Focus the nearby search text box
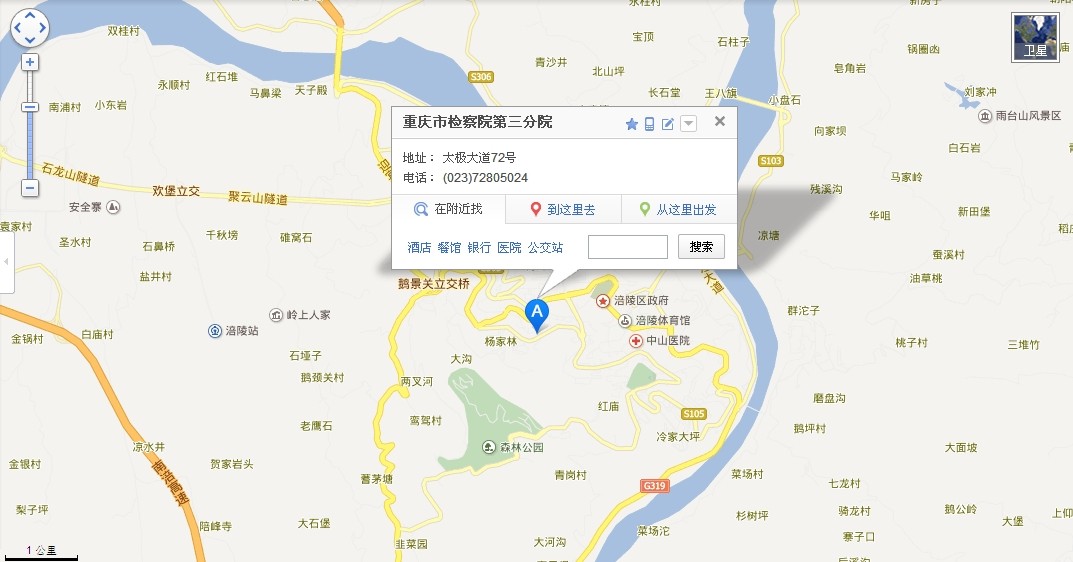Viewport: 1073px width, 562px height. [x=627, y=247]
